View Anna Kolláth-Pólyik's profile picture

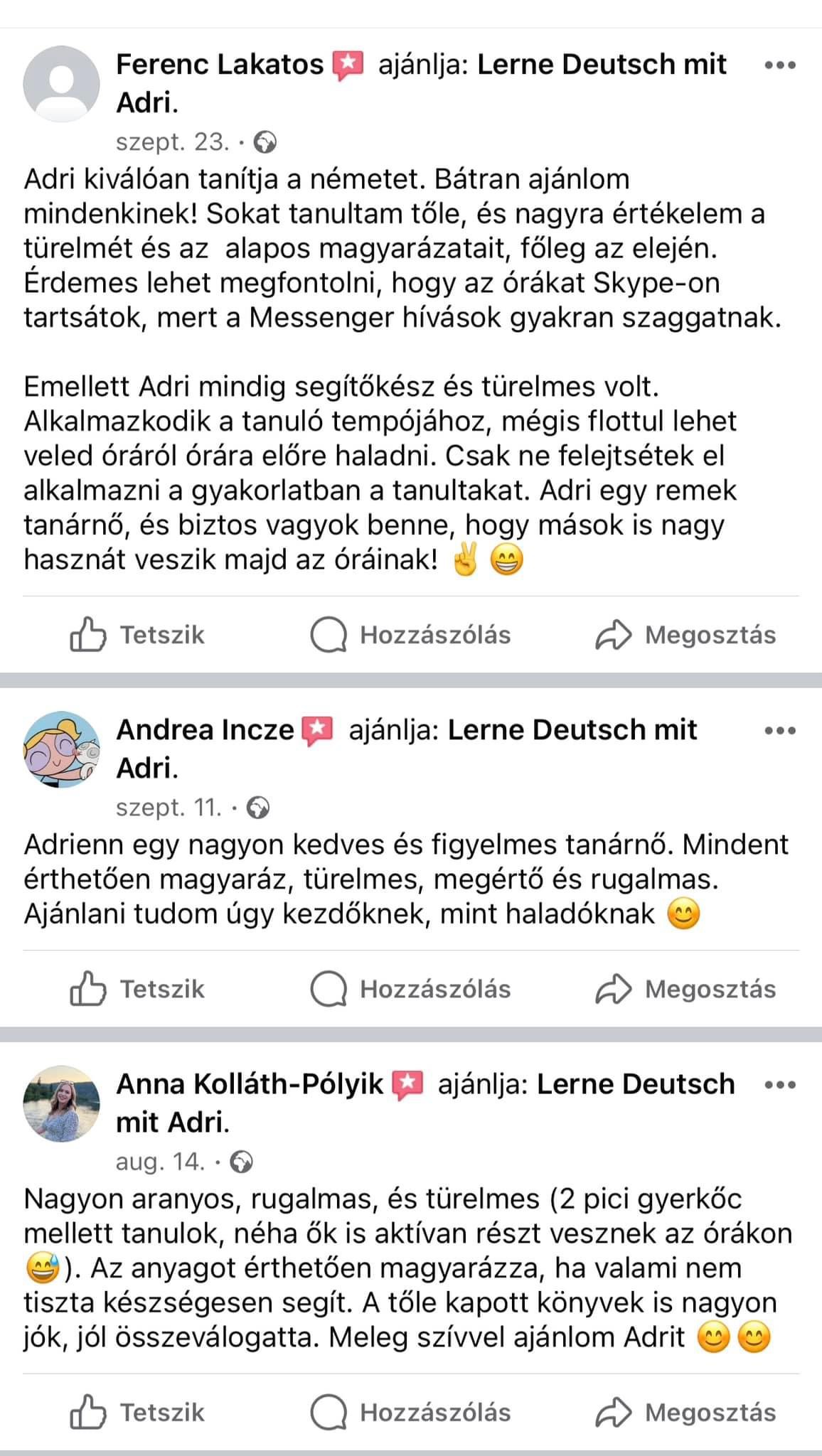[62, 1103]
